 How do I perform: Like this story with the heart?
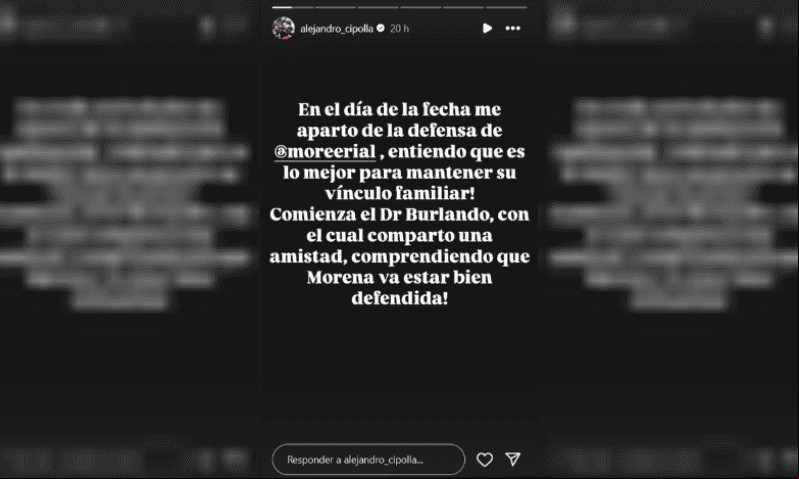(484, 459)
